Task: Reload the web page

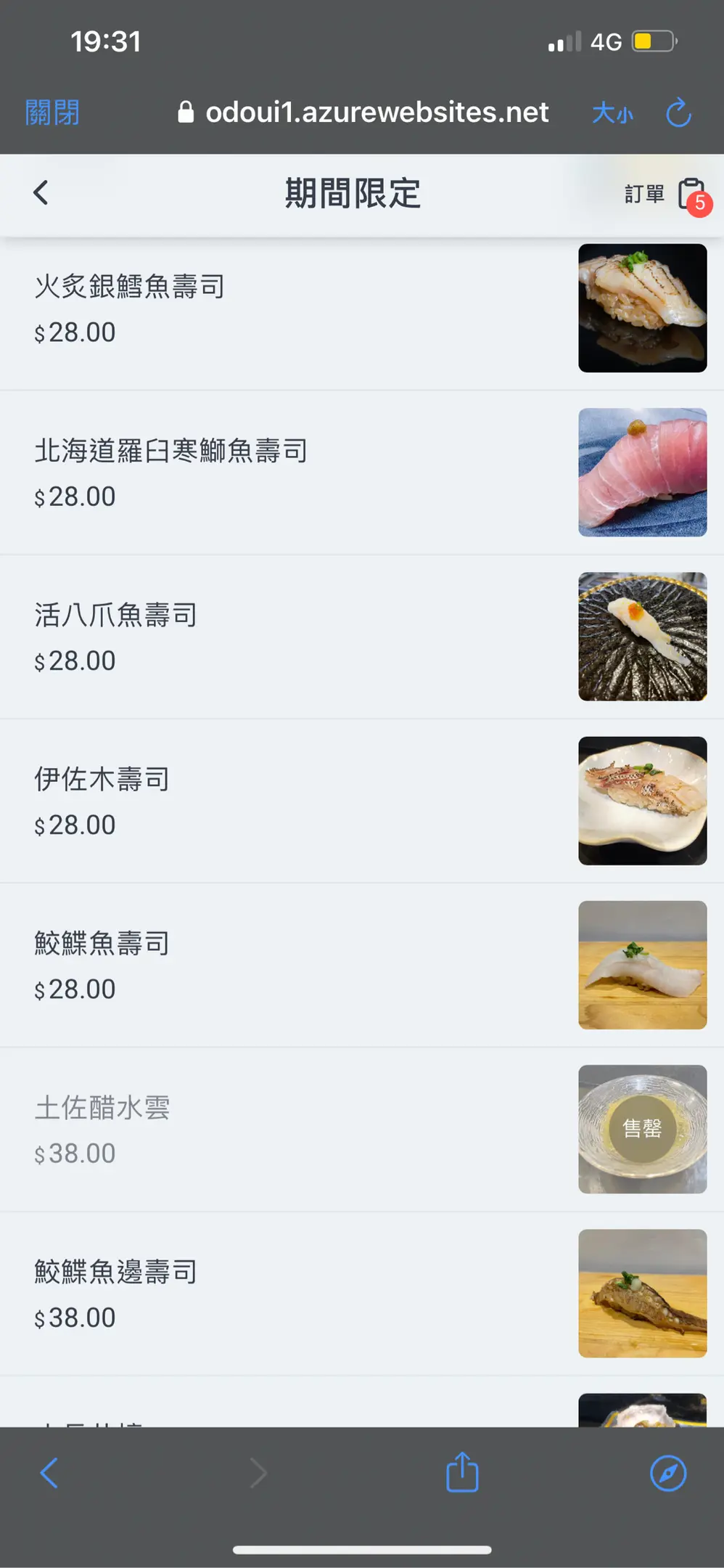Action: 678,113
